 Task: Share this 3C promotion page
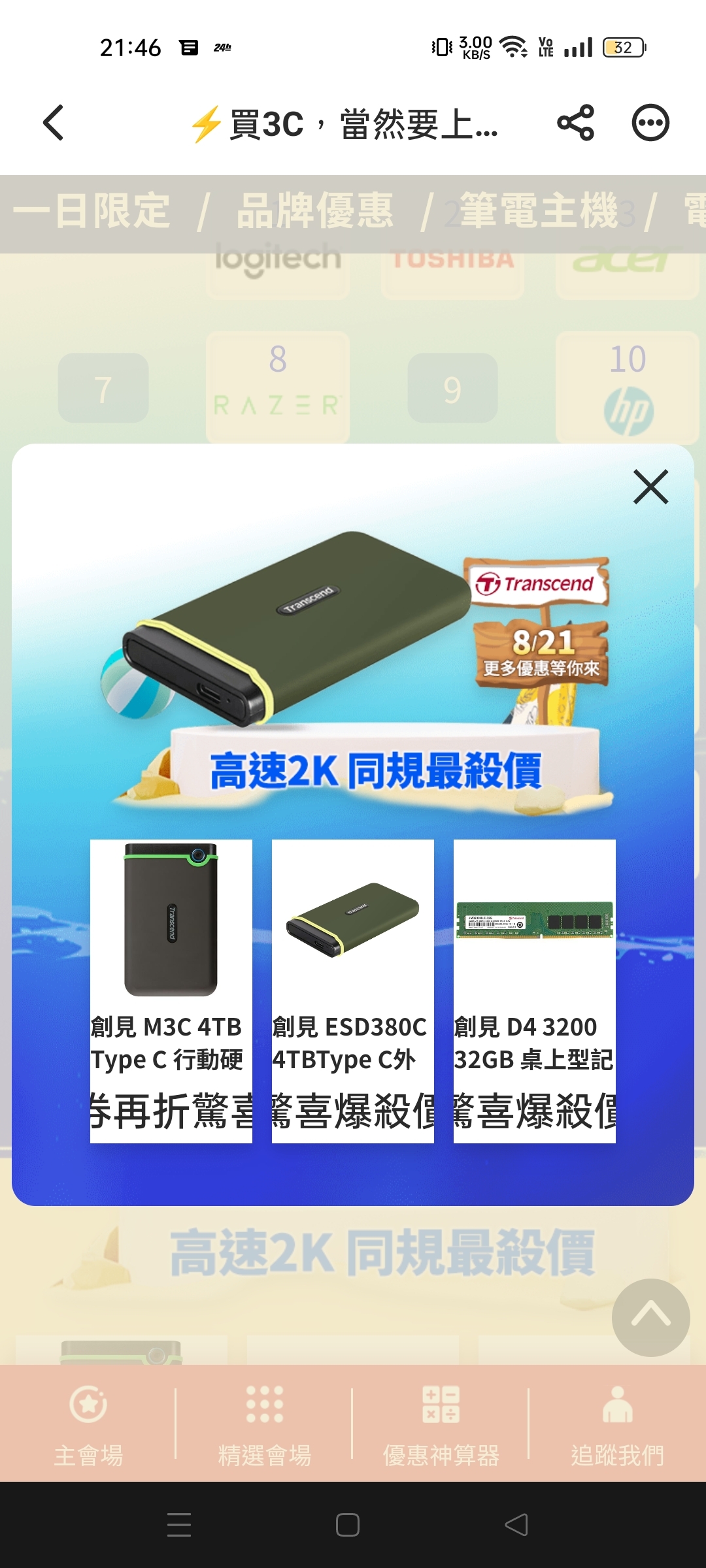(575, 123)
